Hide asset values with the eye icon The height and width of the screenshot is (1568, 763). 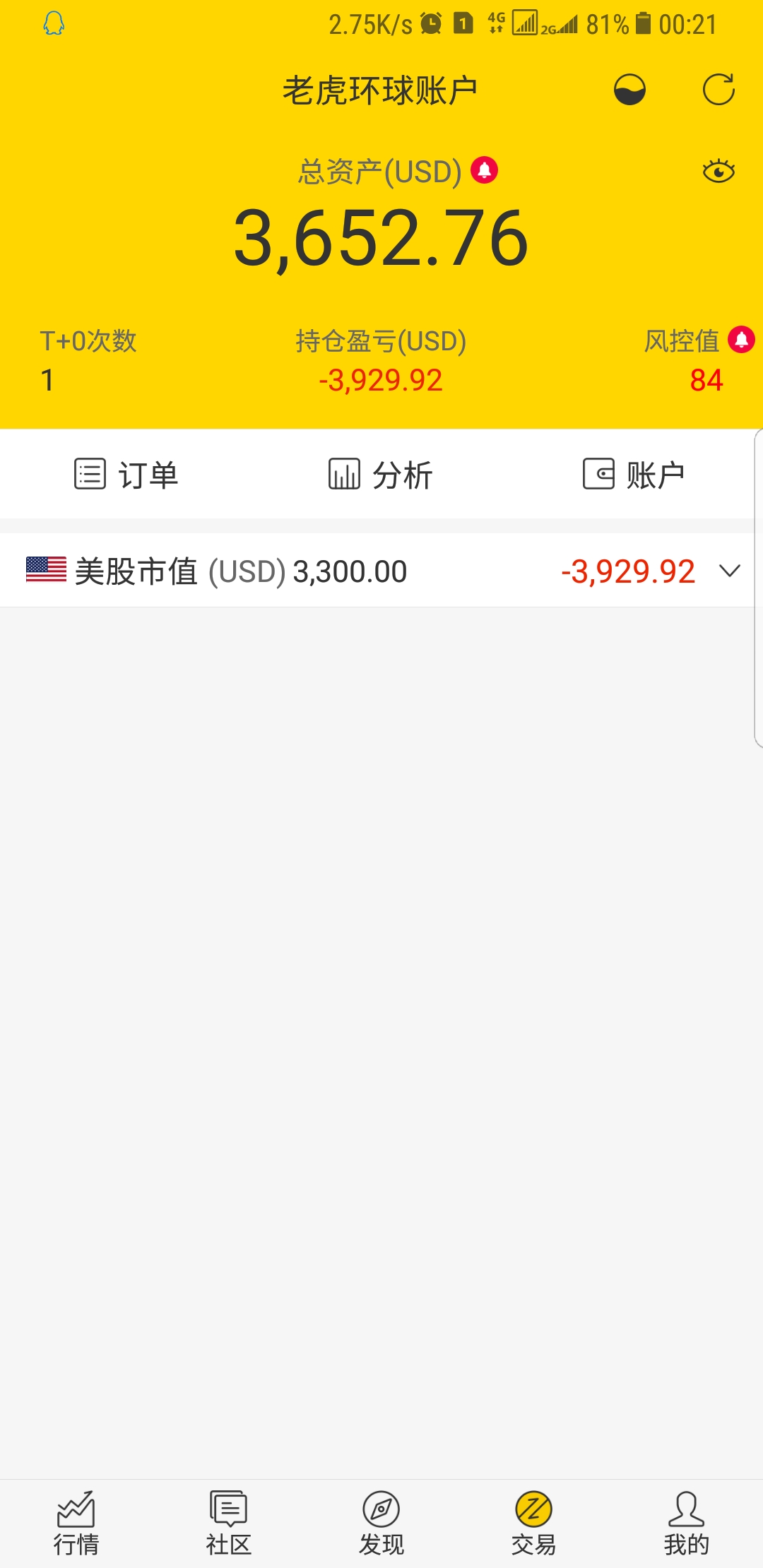[718, 171]
